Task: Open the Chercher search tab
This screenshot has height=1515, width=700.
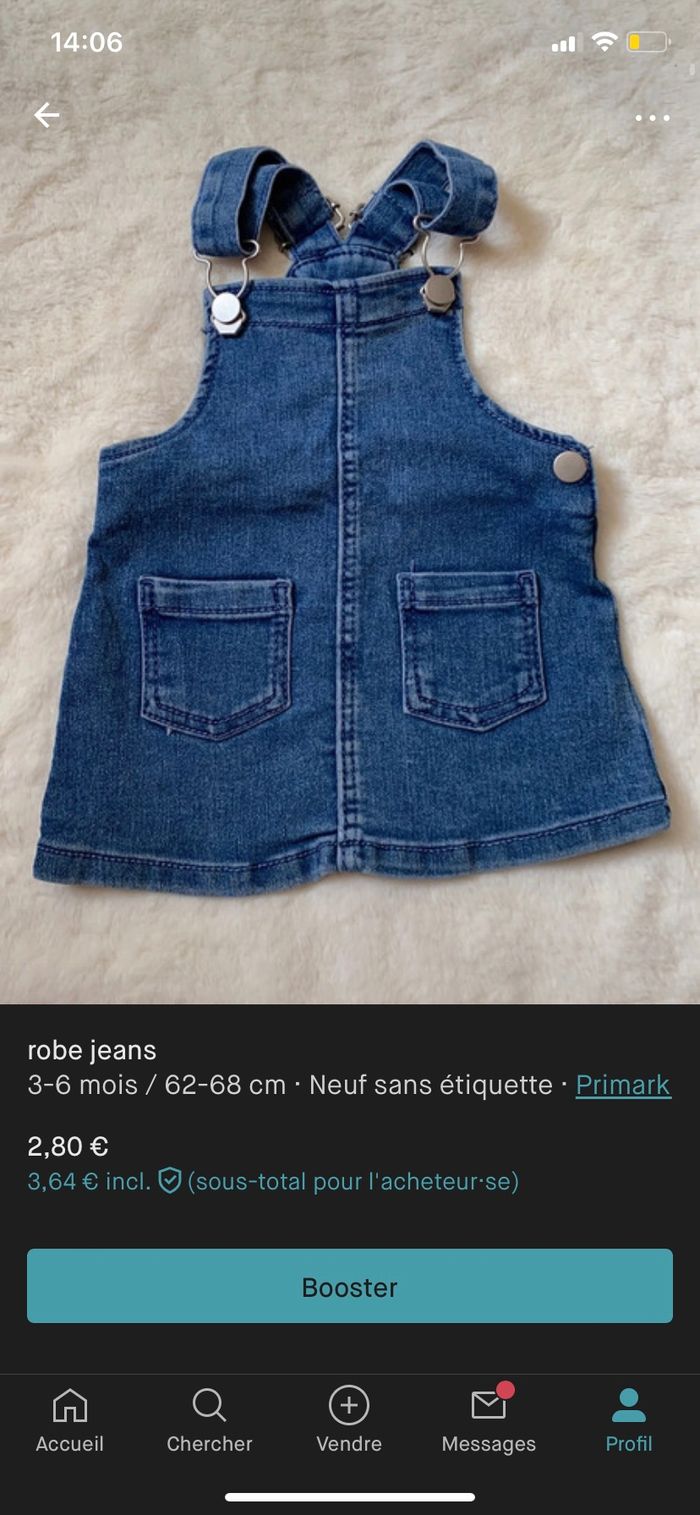Action: [209, 1420]
